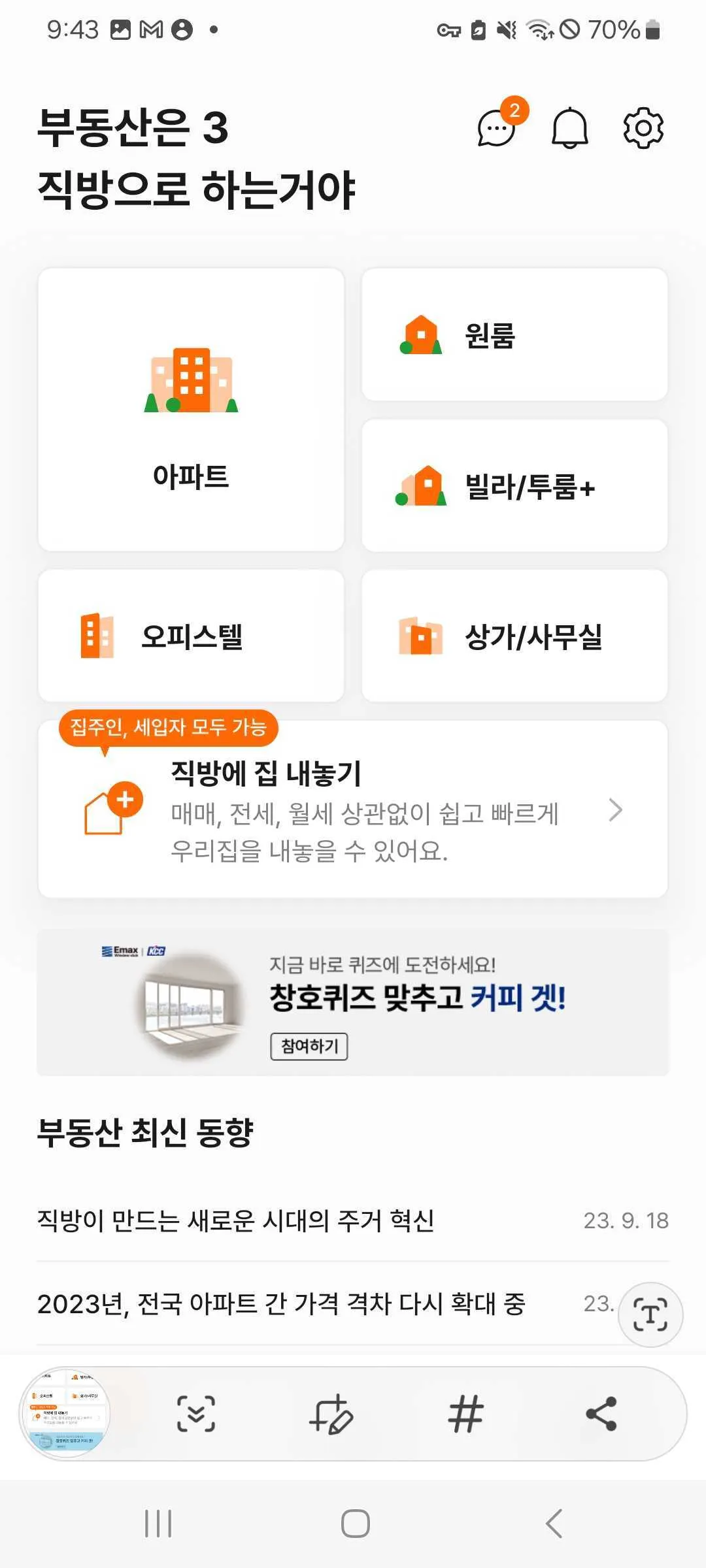Start scroll capture in screenshot toolbar
The width and height of the screenshot is (706, 1568).
point(196,1414)
